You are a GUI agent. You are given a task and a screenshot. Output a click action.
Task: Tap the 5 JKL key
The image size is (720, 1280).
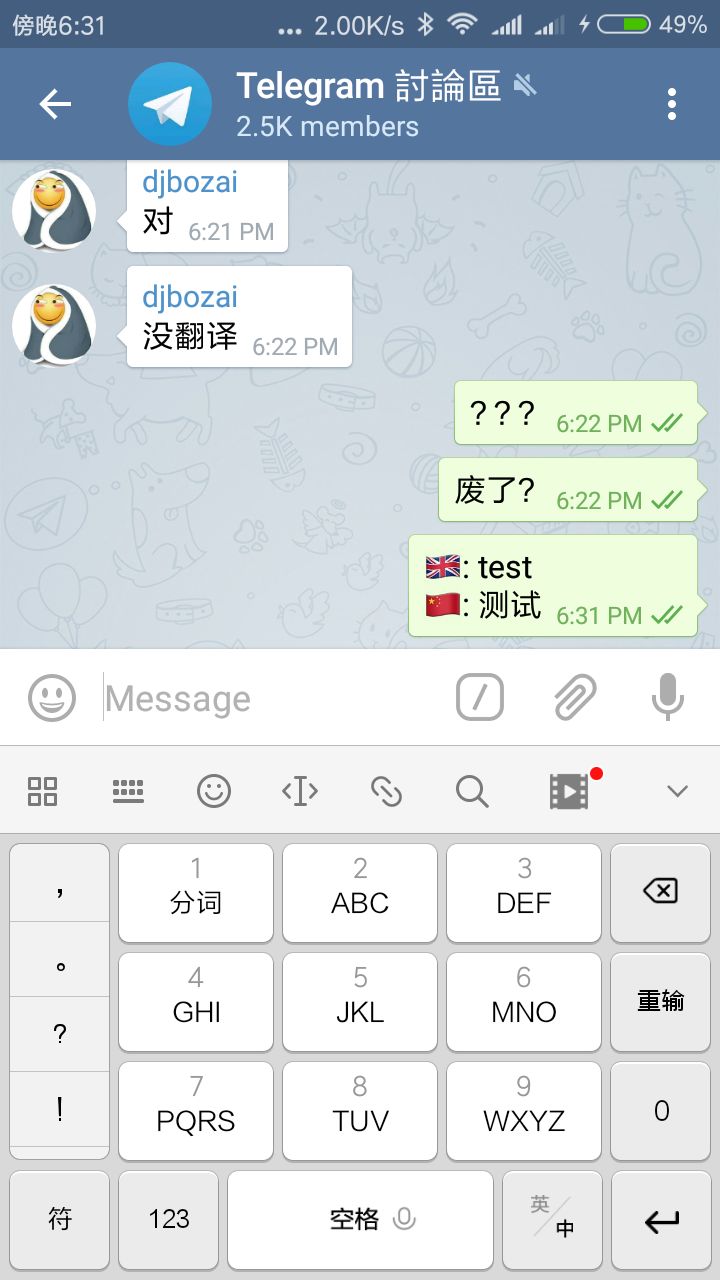[360, 1000]
